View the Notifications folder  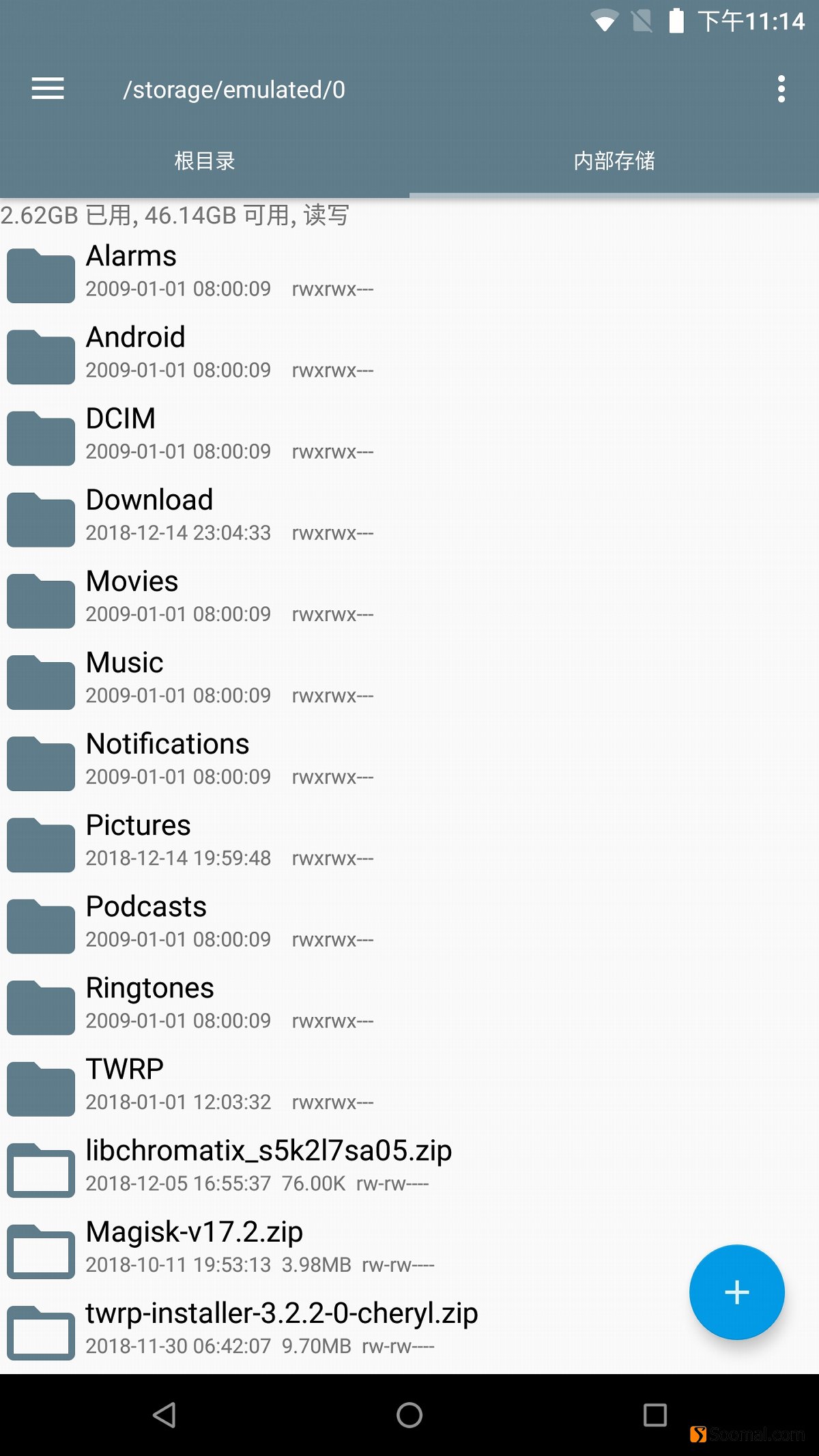click(x=205, y=759)
